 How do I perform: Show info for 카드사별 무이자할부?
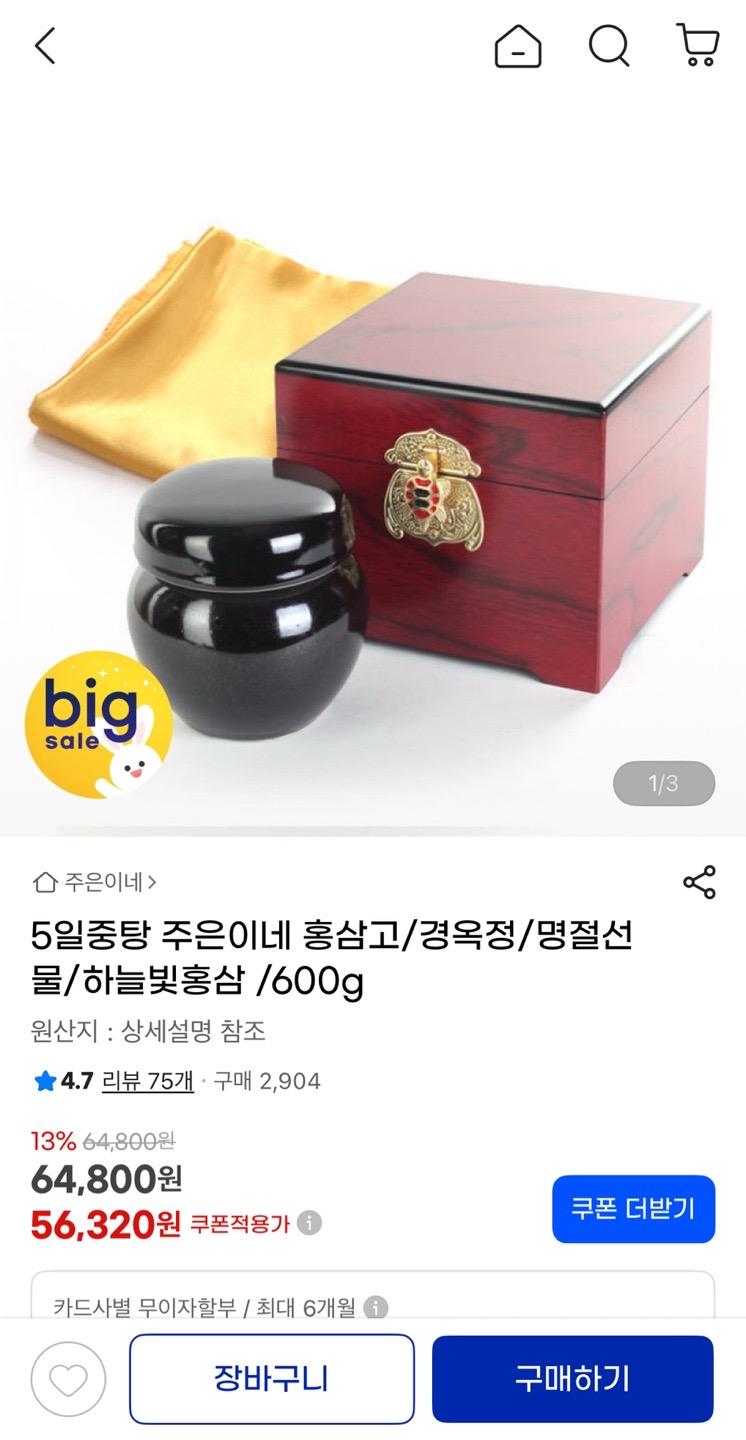pyautogui.click(x=376, y=1307)
